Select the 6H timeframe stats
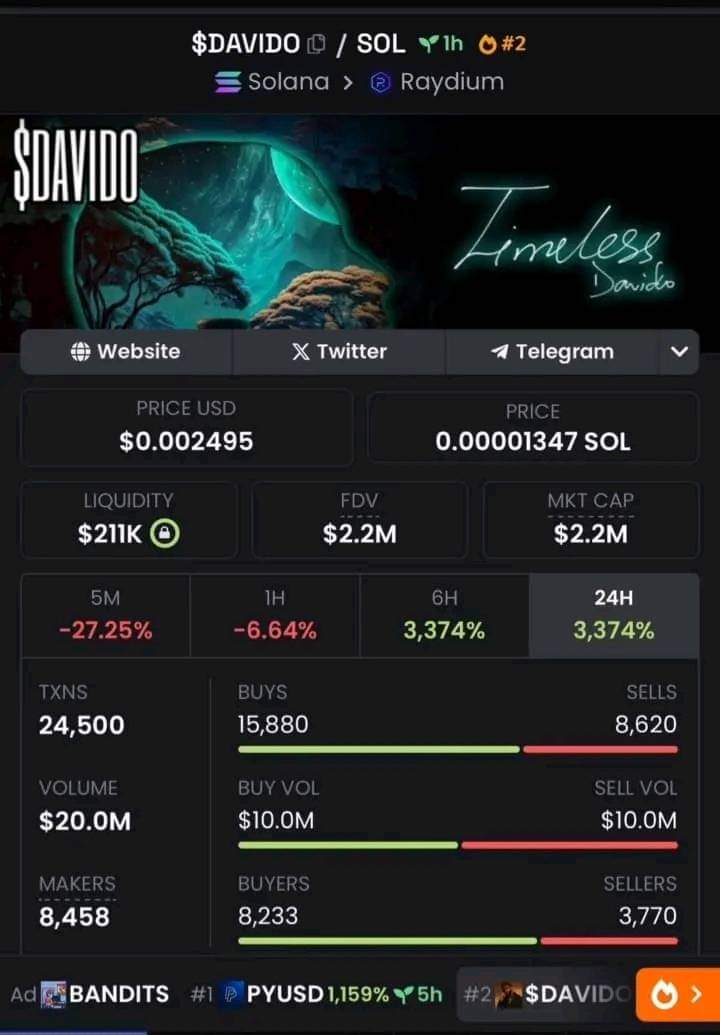720x1035 pixels. (x=444, y=615)
